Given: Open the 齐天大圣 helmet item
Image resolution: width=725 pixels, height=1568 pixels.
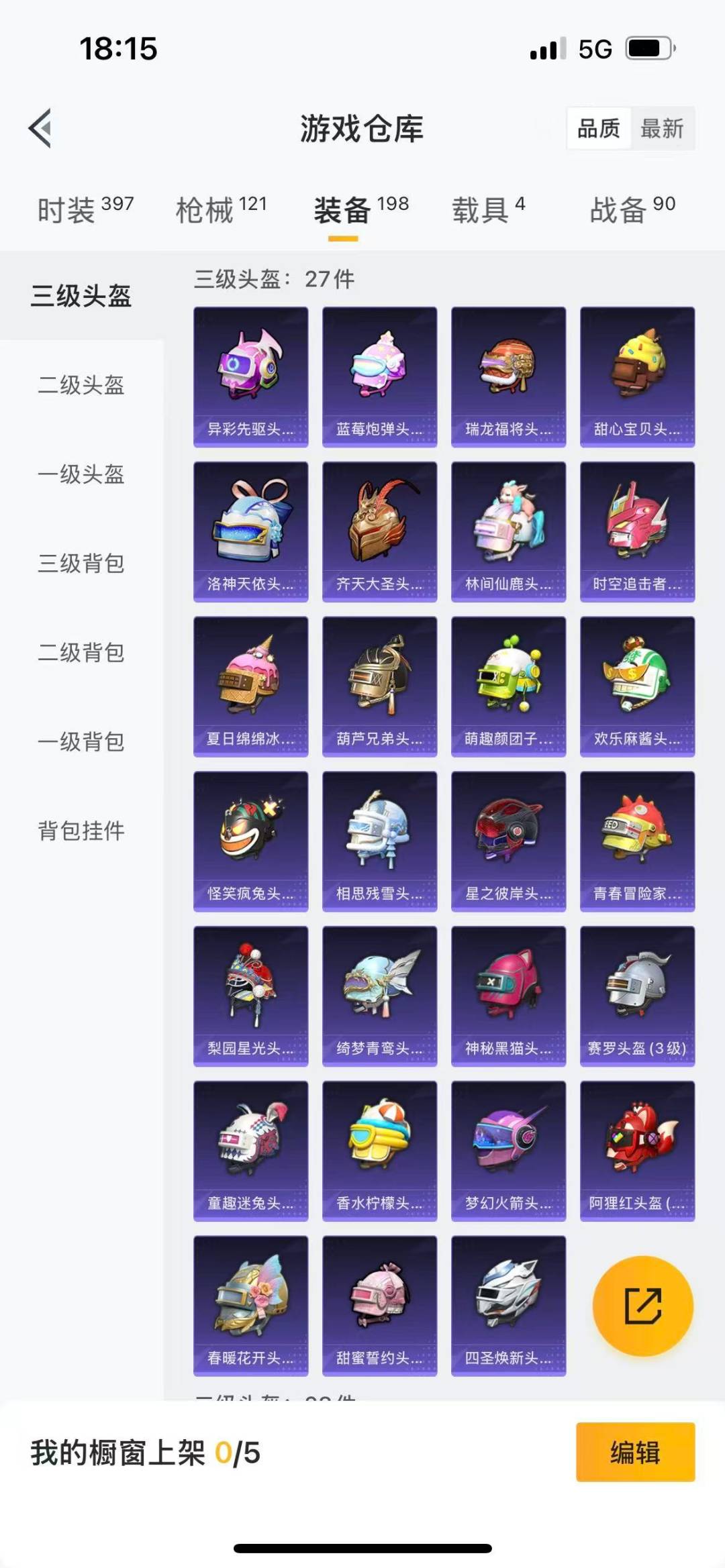Looking at the screenshot, I should (x=379, y=531).
